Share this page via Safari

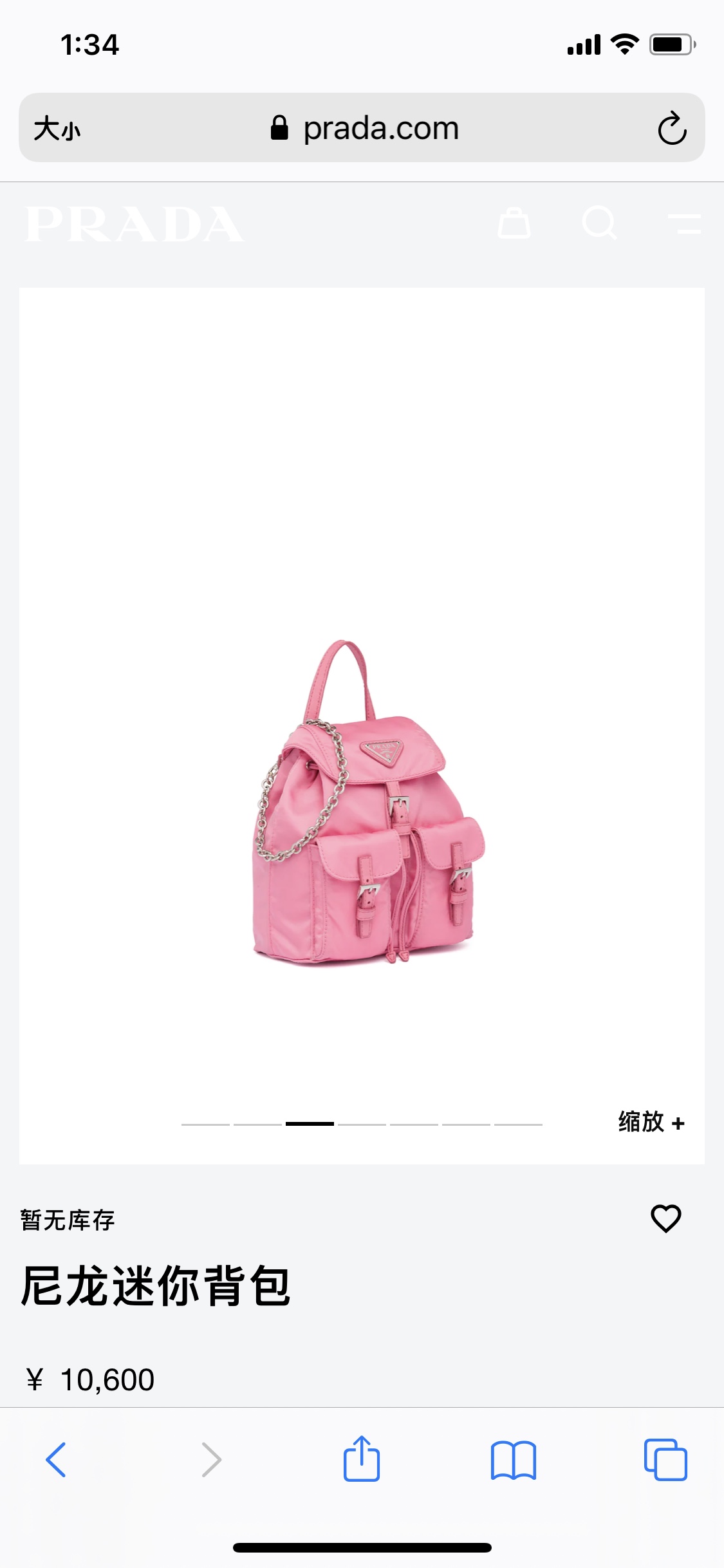362,1459
